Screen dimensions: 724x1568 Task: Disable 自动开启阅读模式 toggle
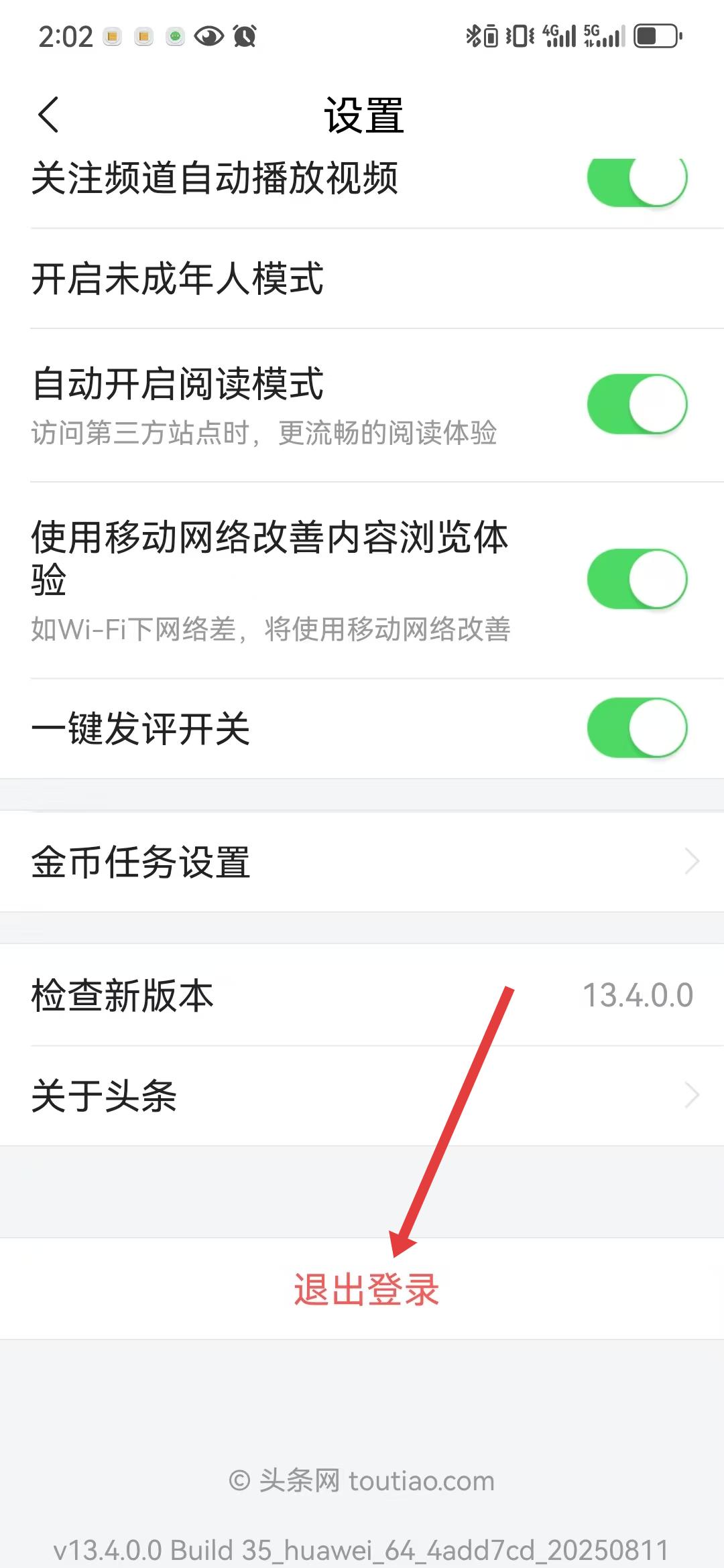[x=637, y=404]
